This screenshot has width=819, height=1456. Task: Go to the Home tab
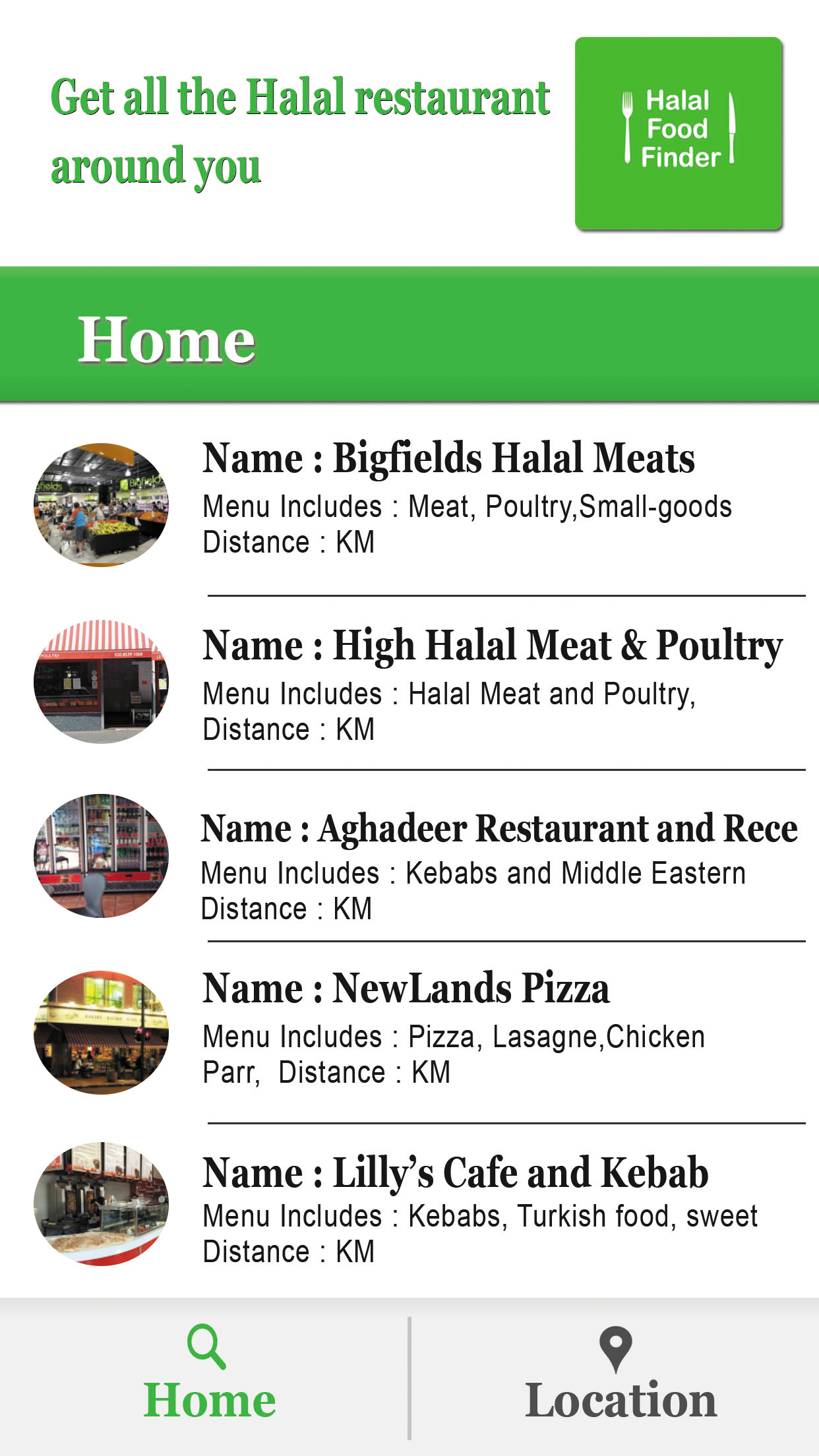209,1376
